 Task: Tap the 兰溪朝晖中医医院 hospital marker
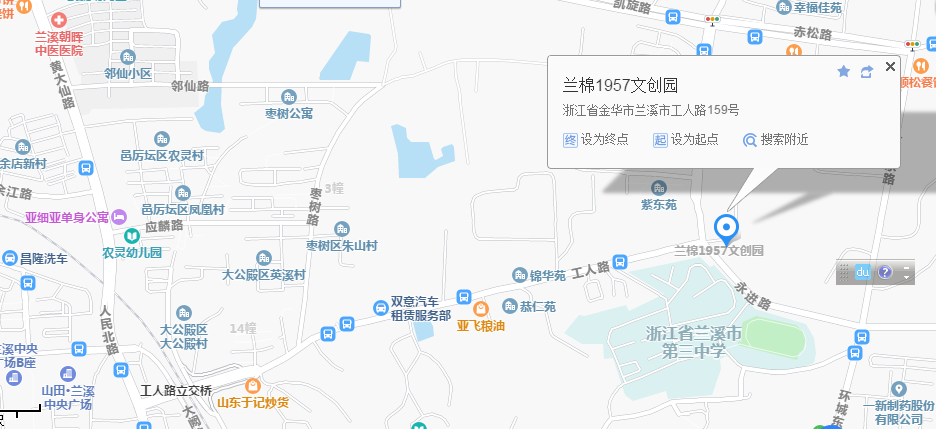[x=59, y=20]
